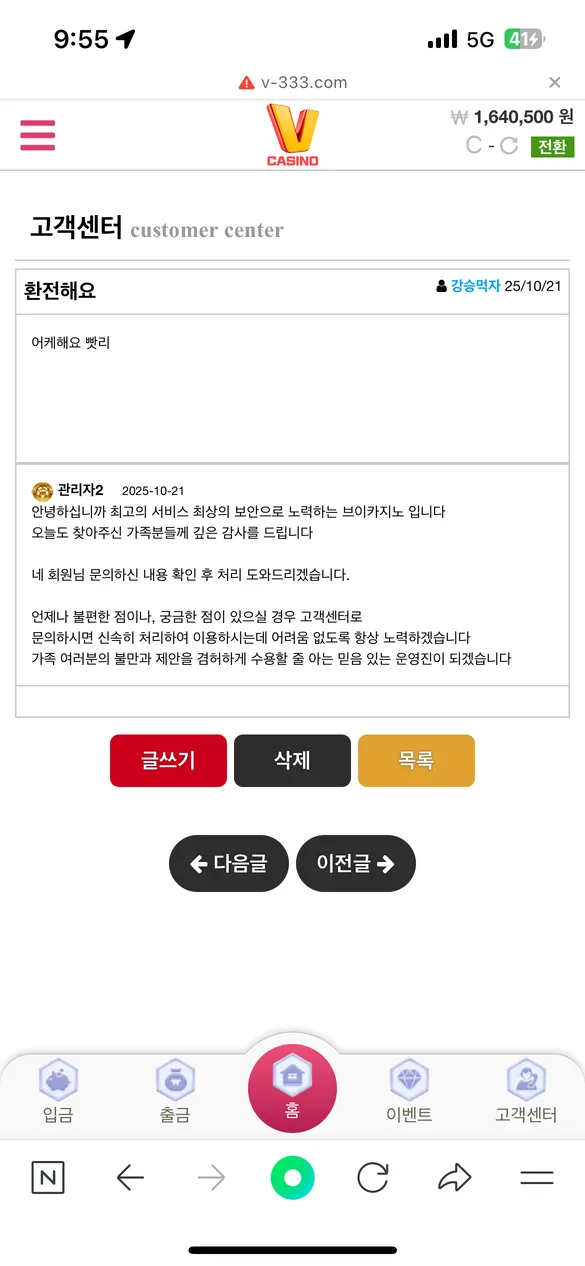Open the hamburger menu

[x=37, y=135]
